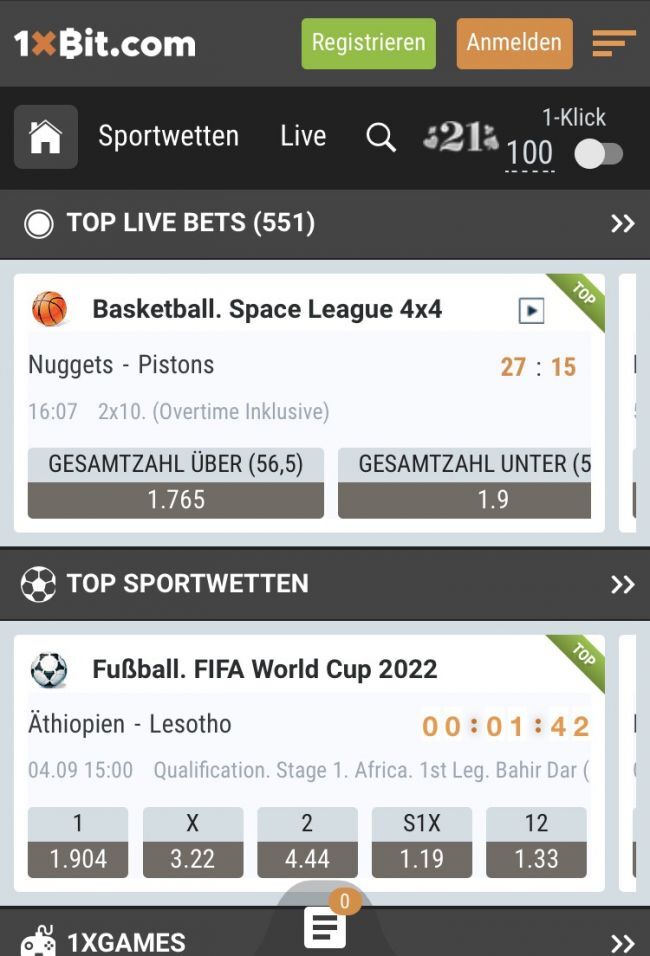Expand the TOP SPORTWETTEN section
The image size is (650, 956).
pyautogui.click(x=622, y=584)
